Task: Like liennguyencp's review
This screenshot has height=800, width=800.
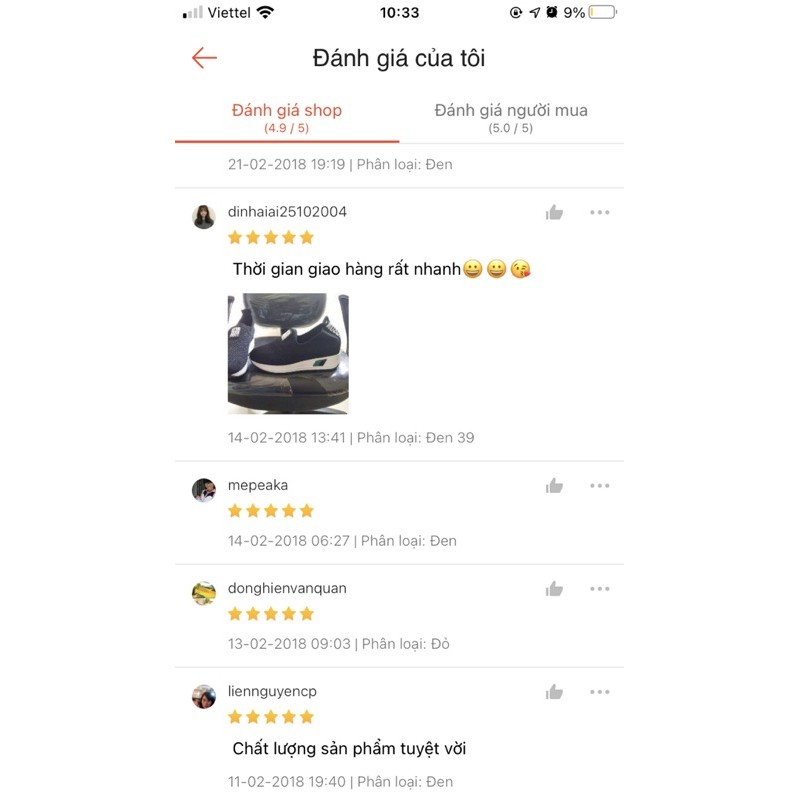Action: point(554,691)
